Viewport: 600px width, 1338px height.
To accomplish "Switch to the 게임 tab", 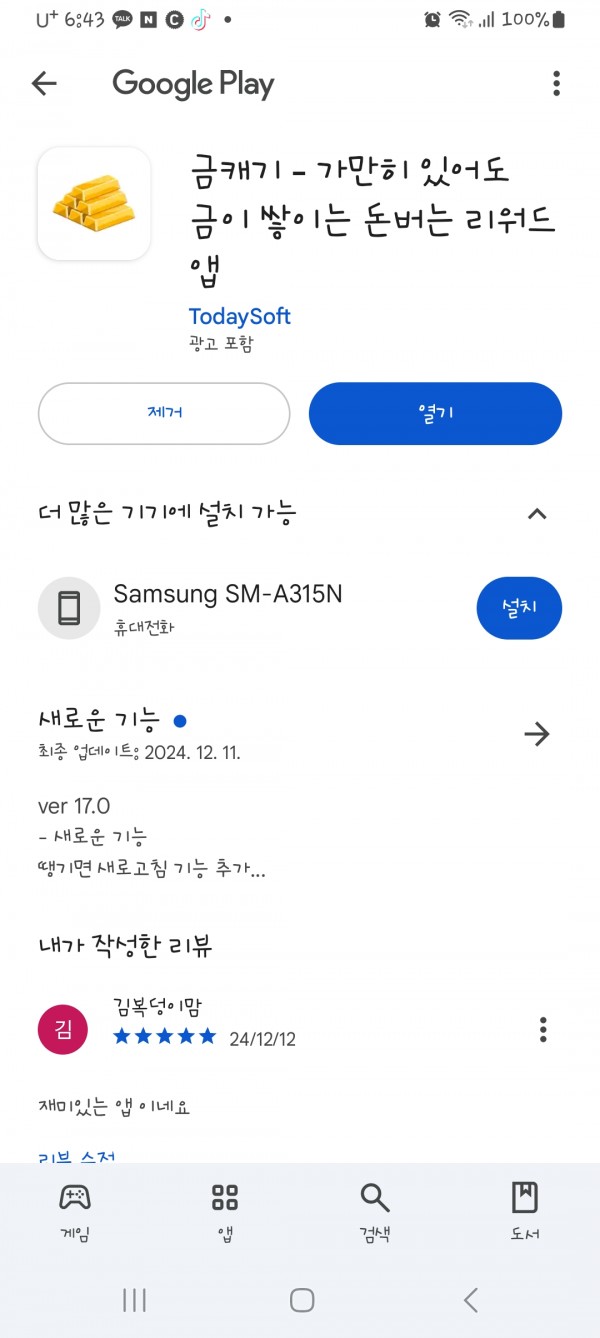I will [x=75, y=1211].
